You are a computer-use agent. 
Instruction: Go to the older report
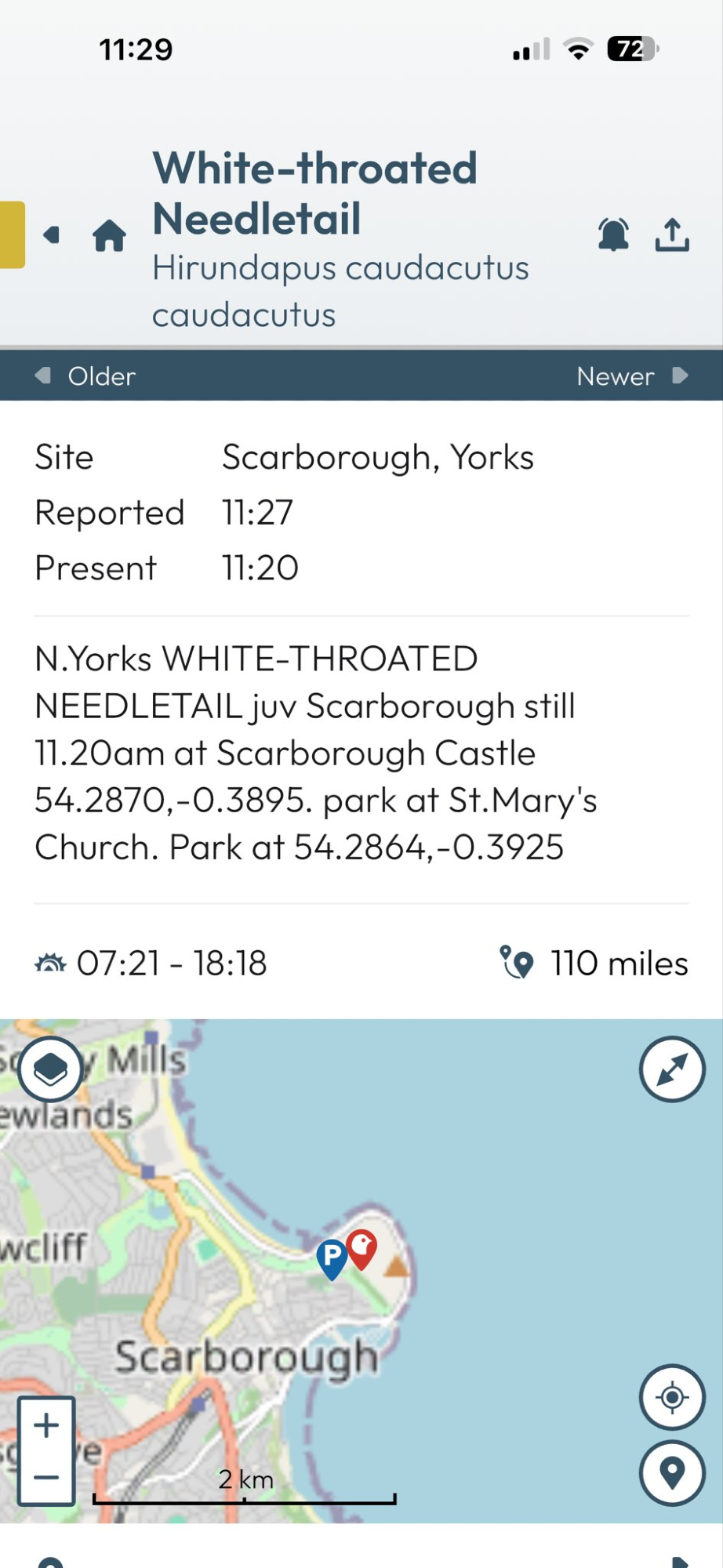click(x=86, y=376)
